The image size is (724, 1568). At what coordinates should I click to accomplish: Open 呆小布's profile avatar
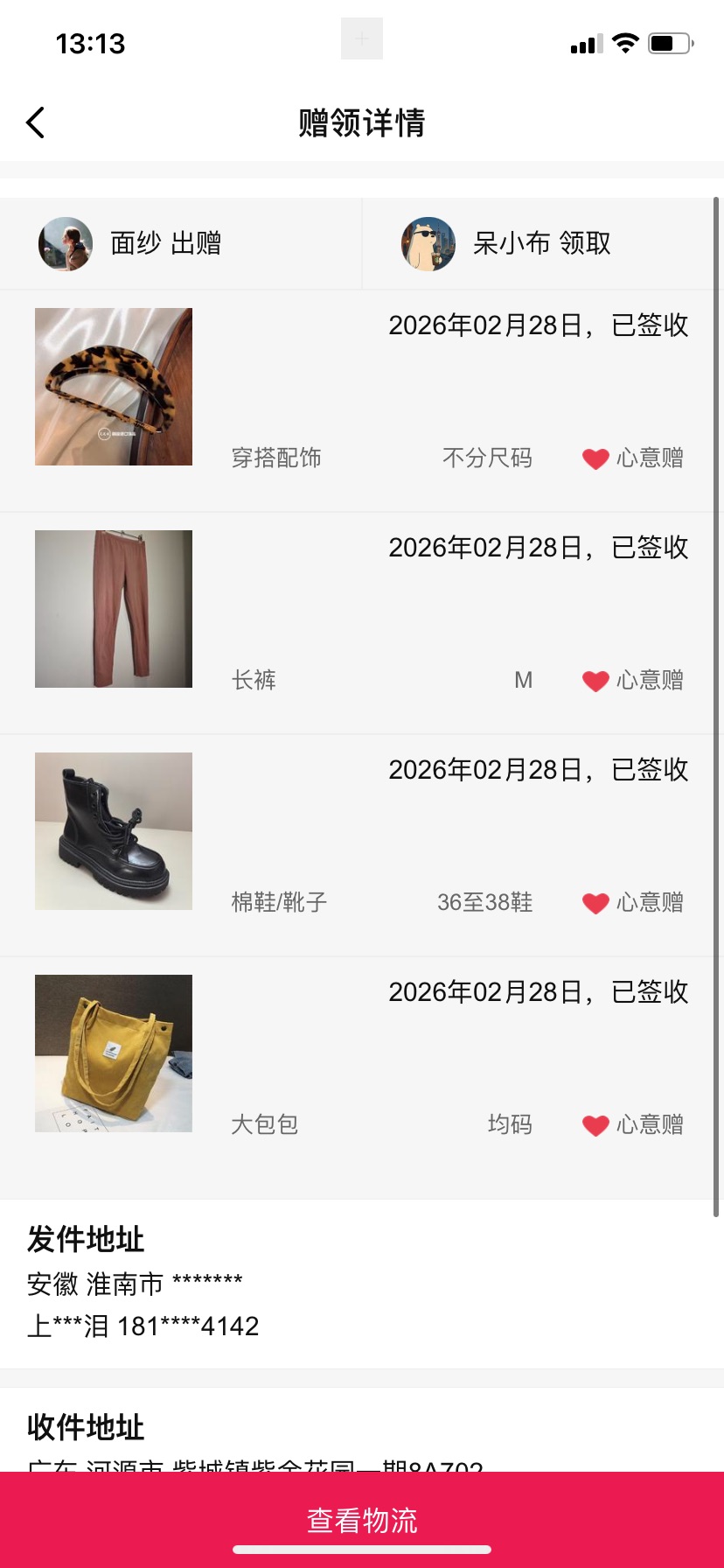[428, 243]
